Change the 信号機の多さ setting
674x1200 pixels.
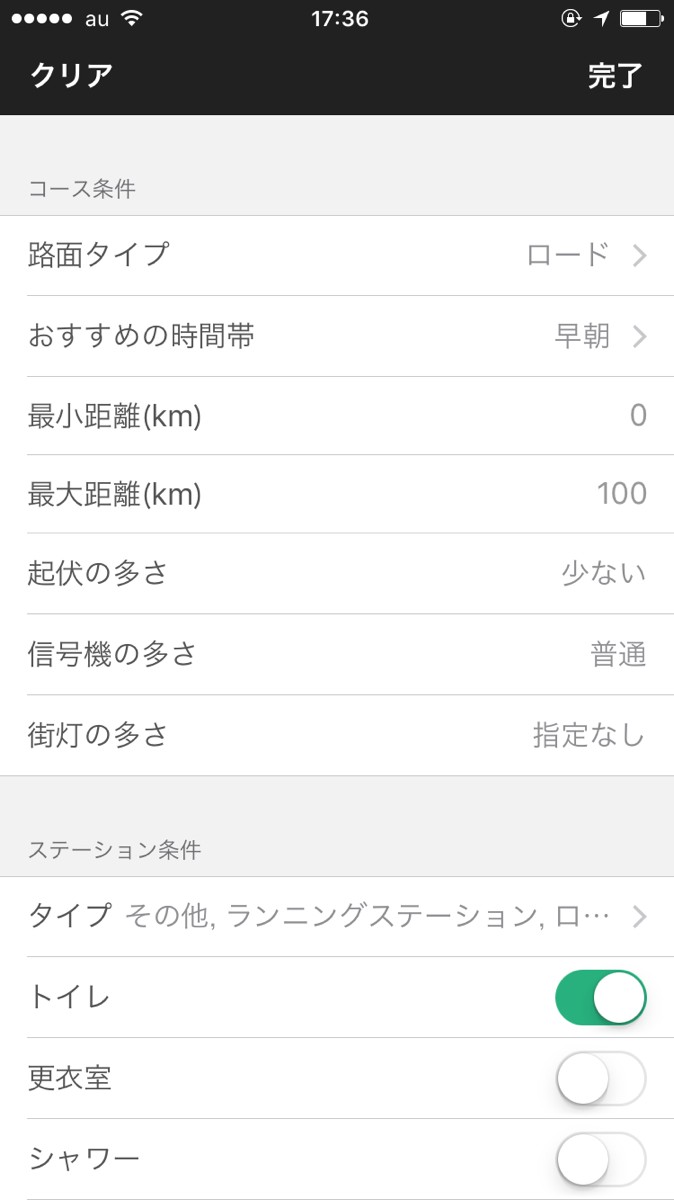click(x=337, y=655)
